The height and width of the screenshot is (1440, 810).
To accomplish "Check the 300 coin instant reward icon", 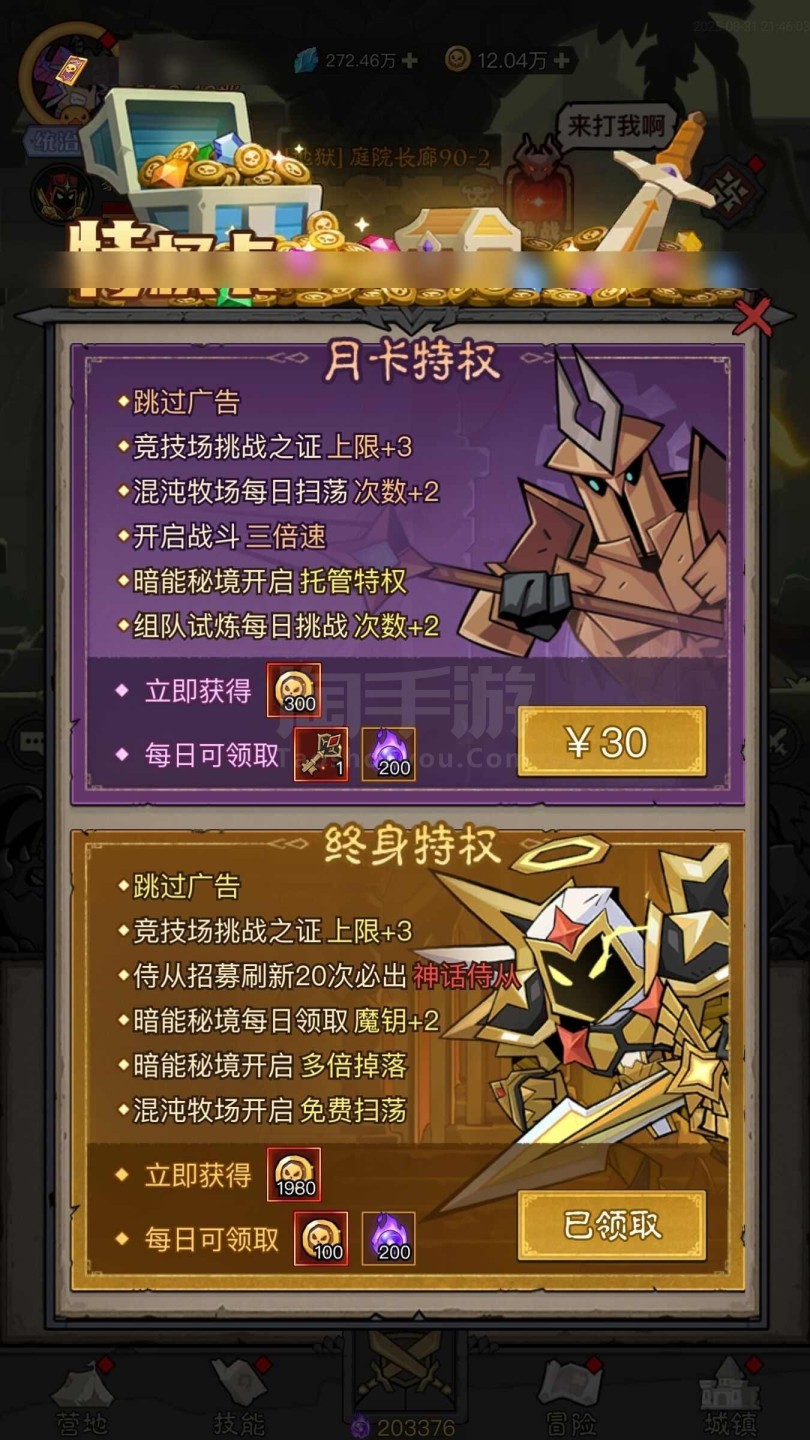I will (294, 690).
